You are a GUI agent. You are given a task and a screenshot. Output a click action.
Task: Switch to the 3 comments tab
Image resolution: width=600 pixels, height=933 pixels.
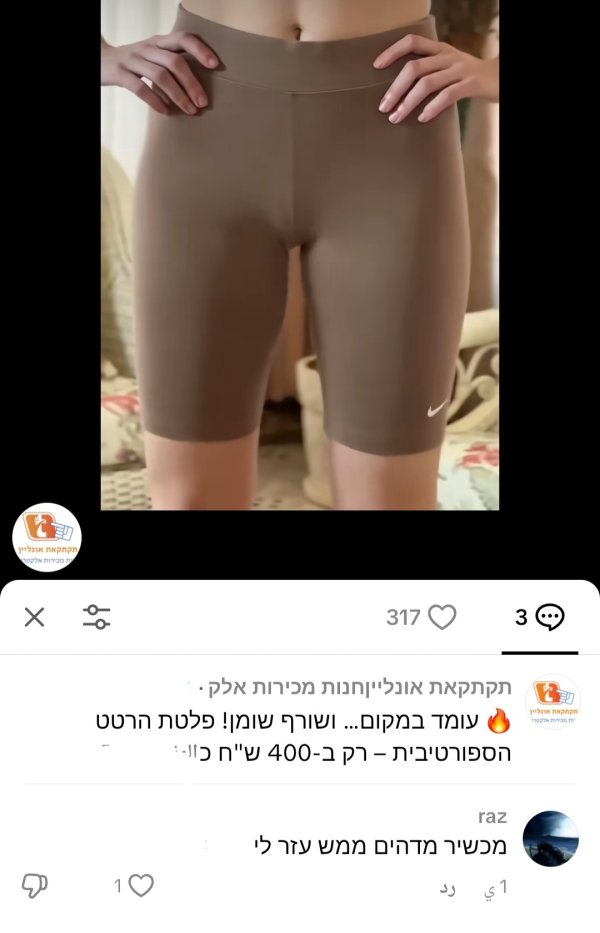tap(539, 617)
